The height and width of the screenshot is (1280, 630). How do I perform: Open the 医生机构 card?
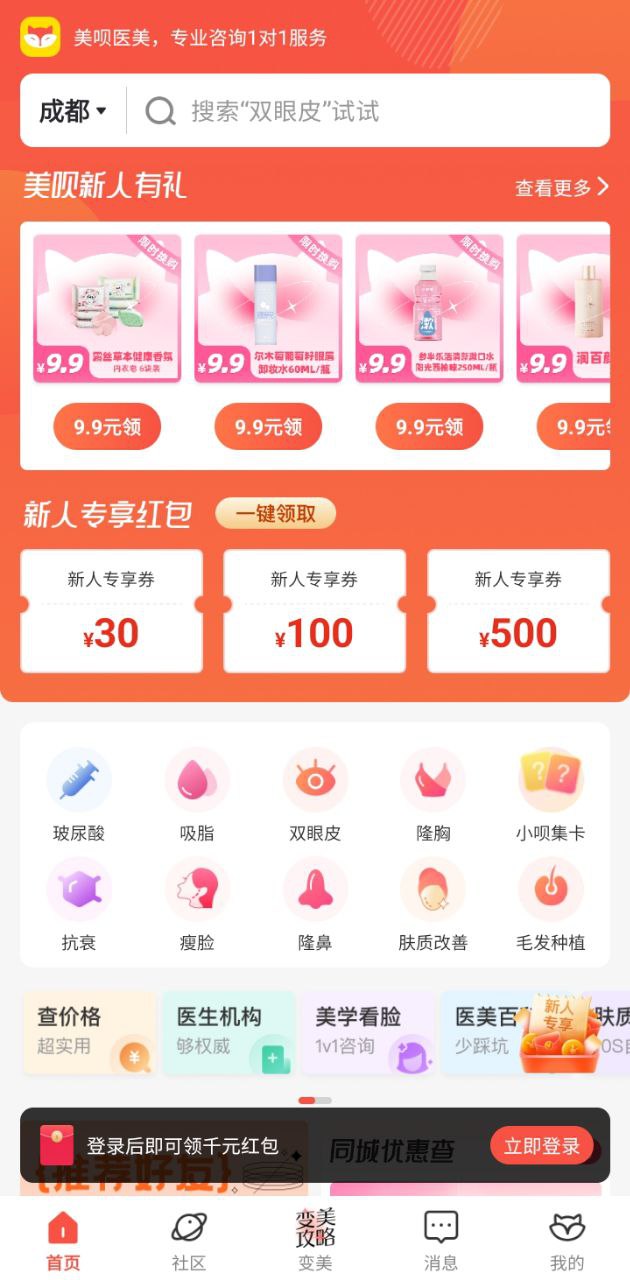(x=228, y=1032)
